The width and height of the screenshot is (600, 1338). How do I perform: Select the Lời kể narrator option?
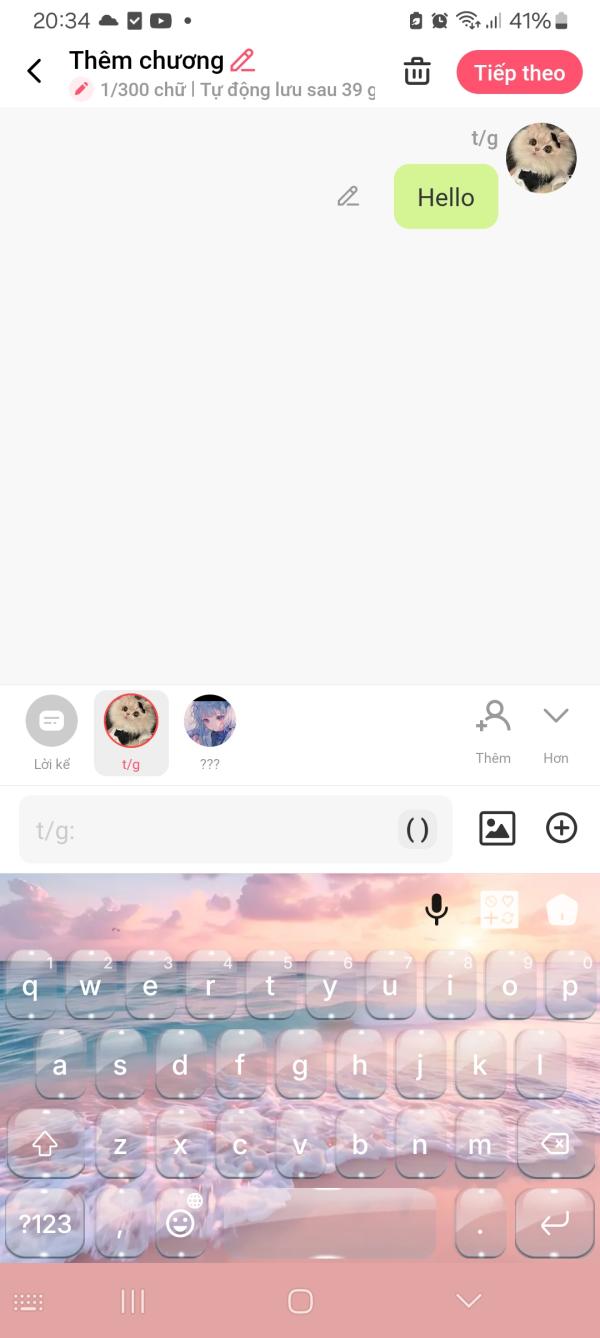point(51,732)
